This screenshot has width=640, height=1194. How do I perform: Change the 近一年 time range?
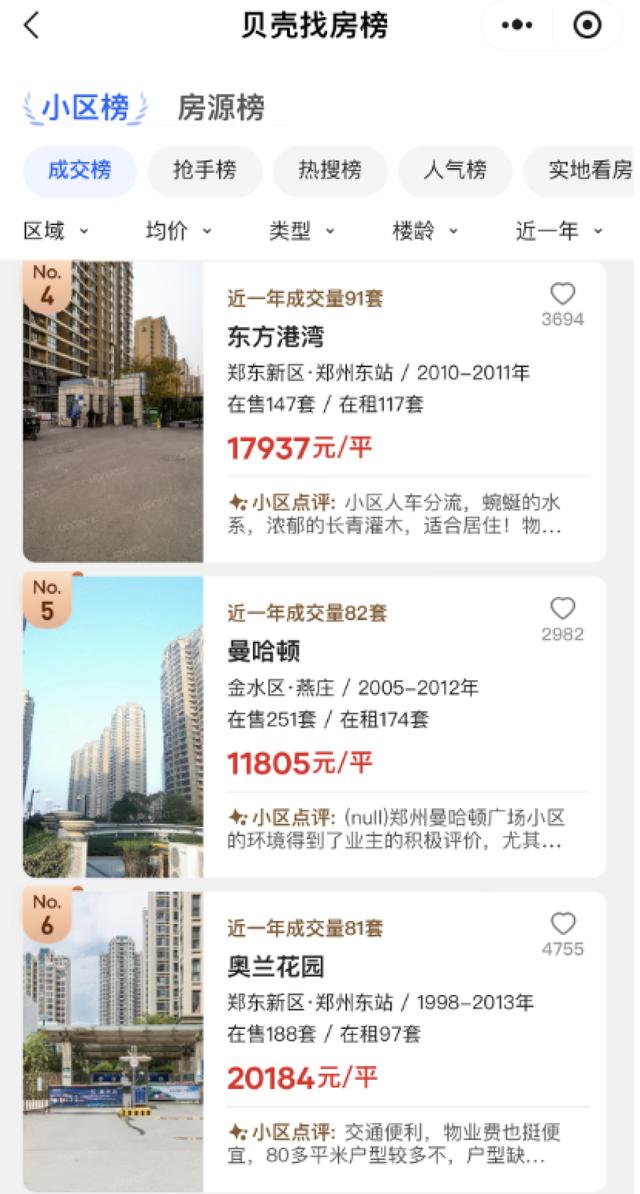(x=559, y=231)
